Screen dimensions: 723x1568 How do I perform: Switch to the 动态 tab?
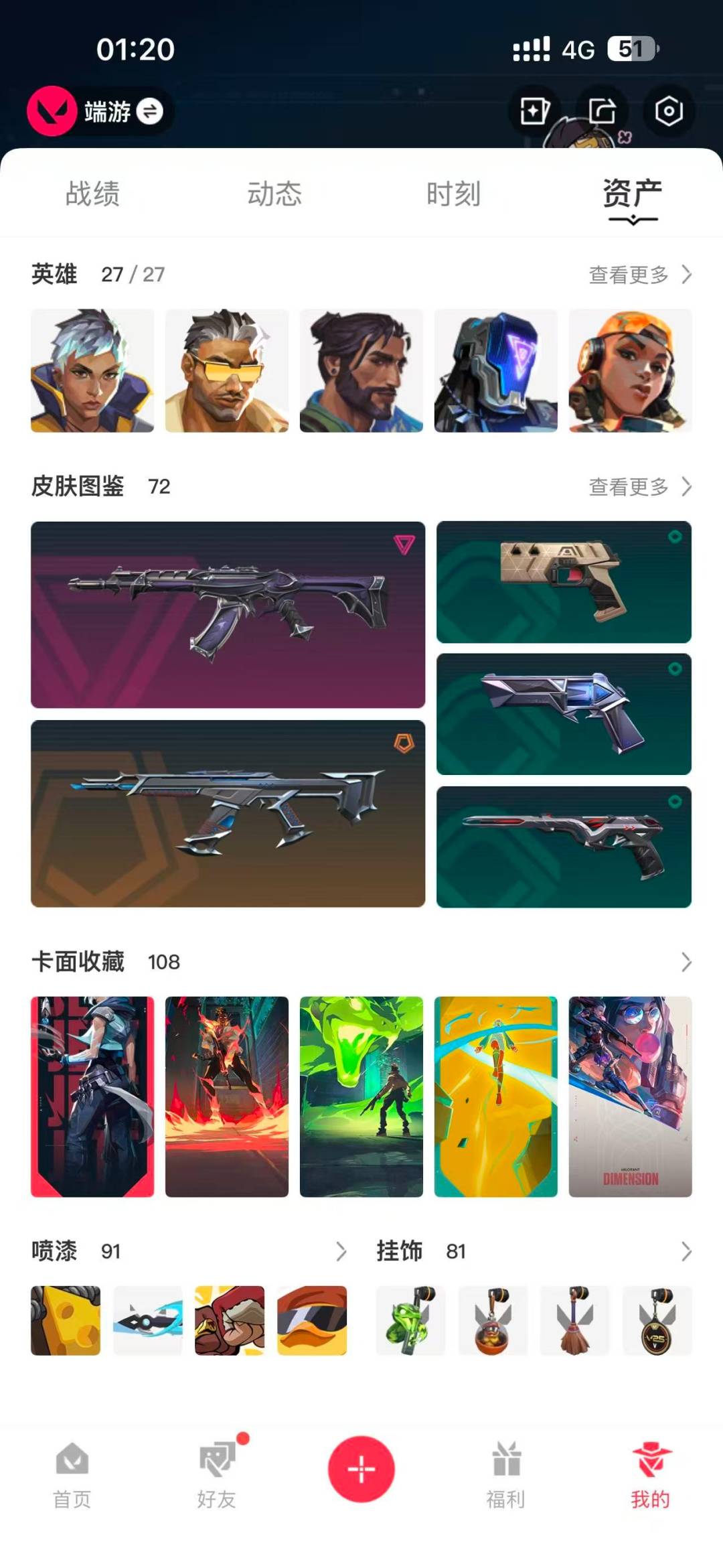(x=274, y=194)
